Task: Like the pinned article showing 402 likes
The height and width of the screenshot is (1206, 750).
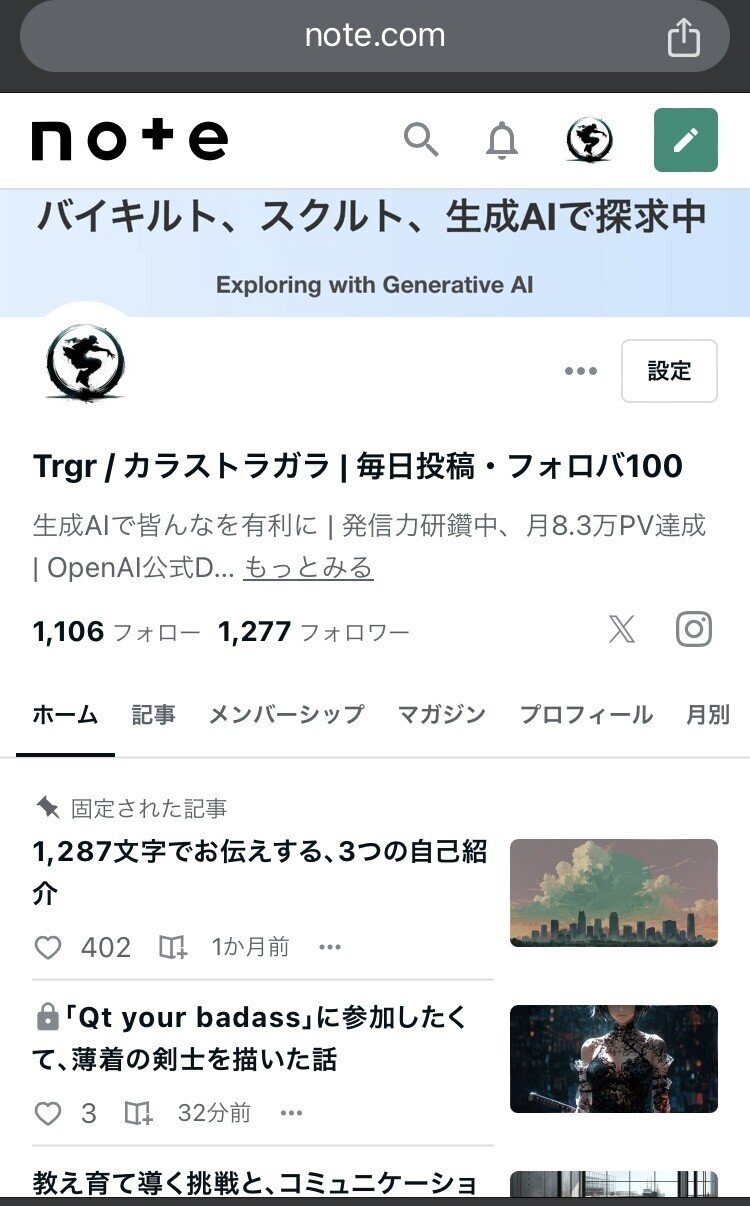Action: click(x=47, y=947)
